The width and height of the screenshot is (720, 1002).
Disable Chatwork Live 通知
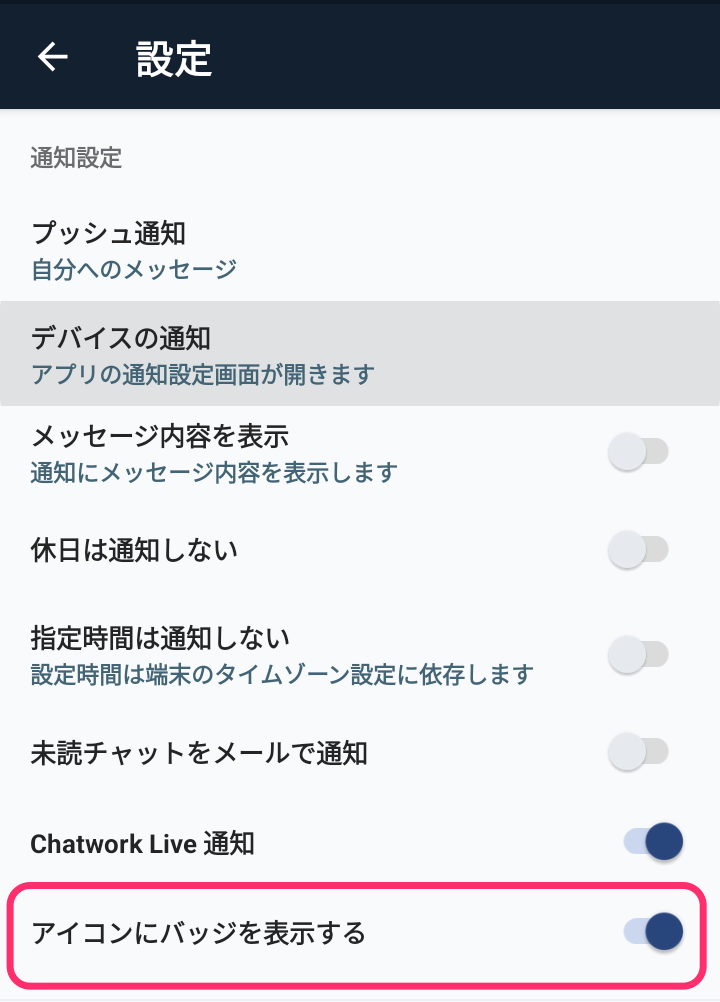pyautogui.click(x=653, y=842)
